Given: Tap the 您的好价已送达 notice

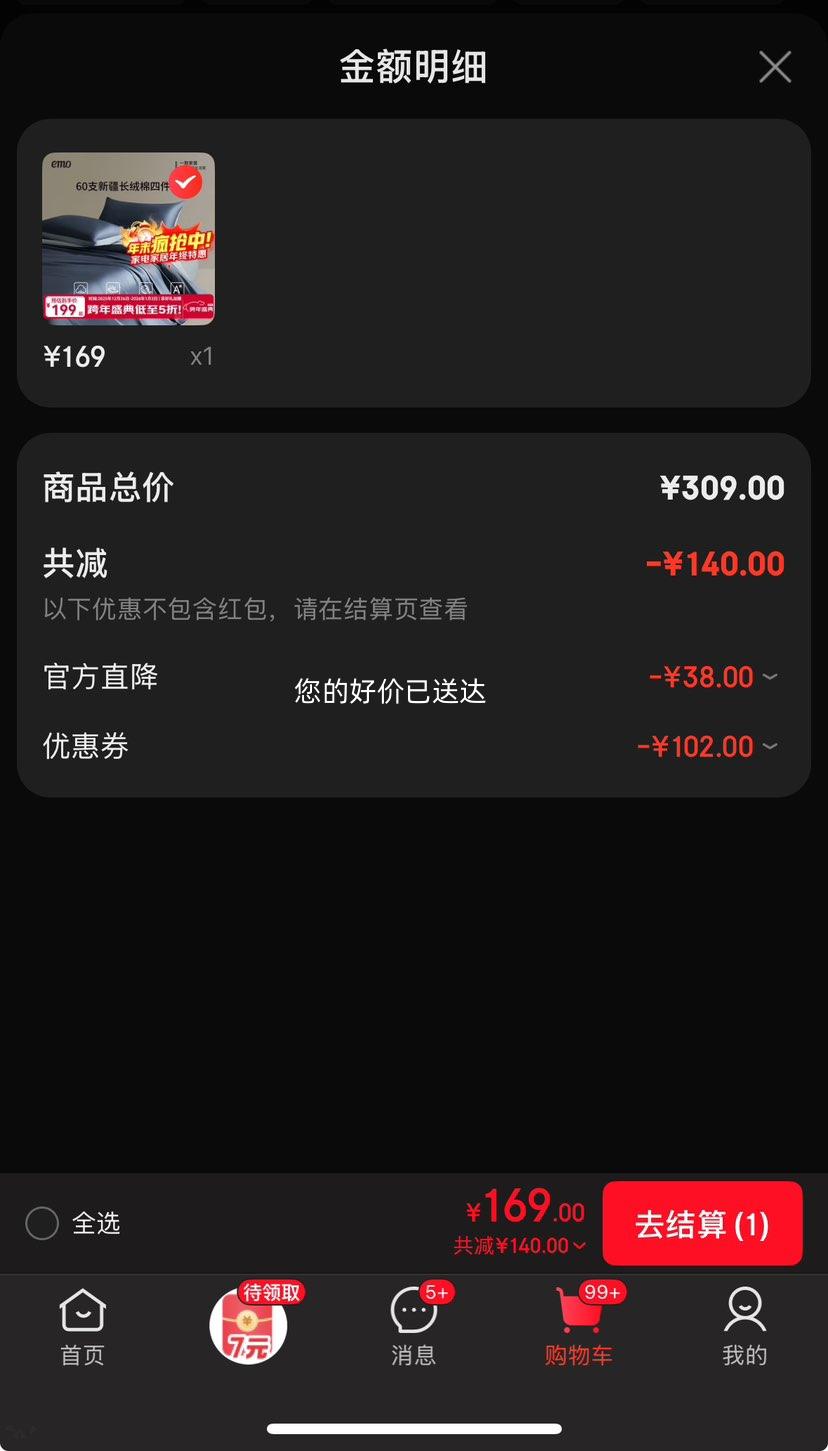Looking at the screenshot, I should point(389,691).
